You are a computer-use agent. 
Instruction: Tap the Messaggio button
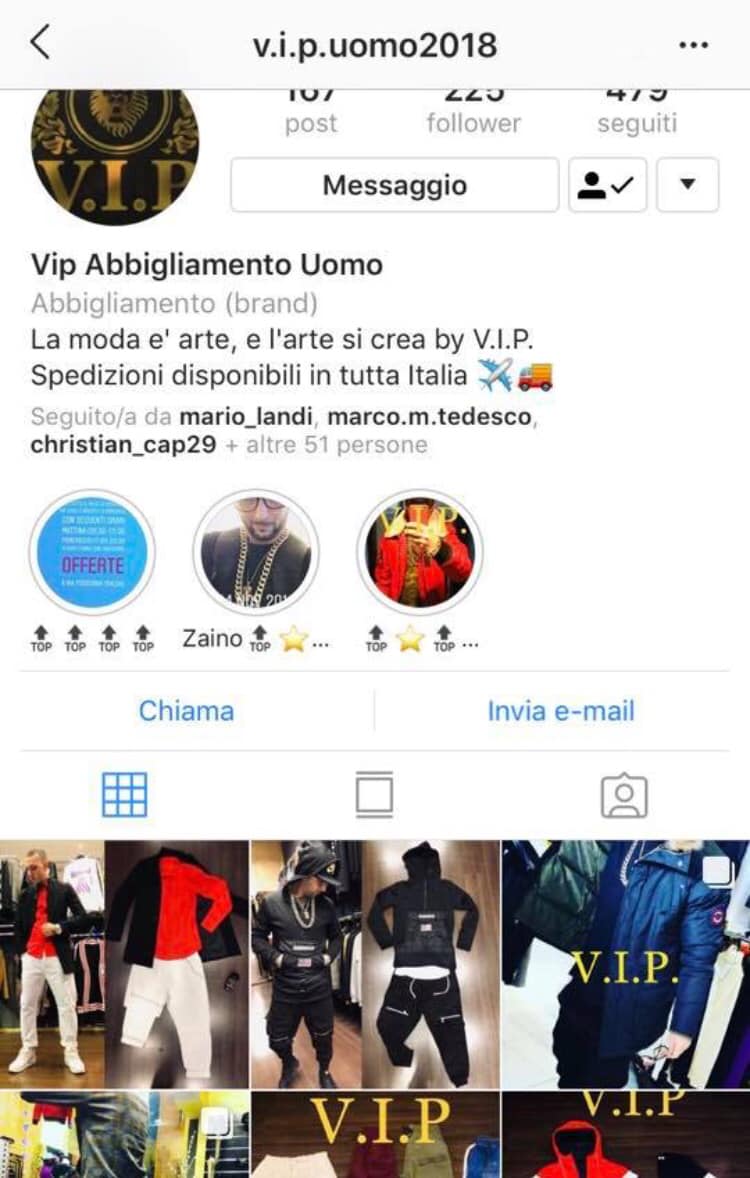395,185
